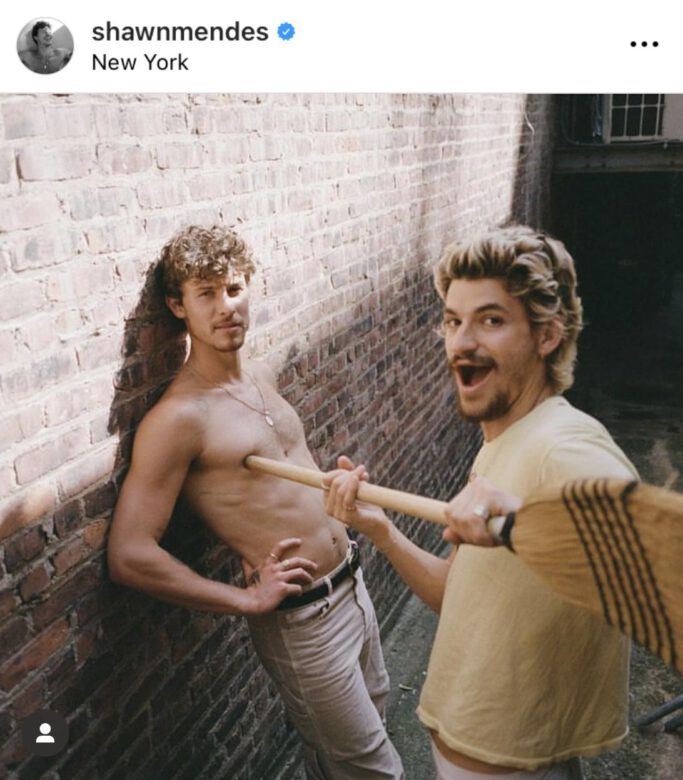Open the shawnmendes username link

180,32
